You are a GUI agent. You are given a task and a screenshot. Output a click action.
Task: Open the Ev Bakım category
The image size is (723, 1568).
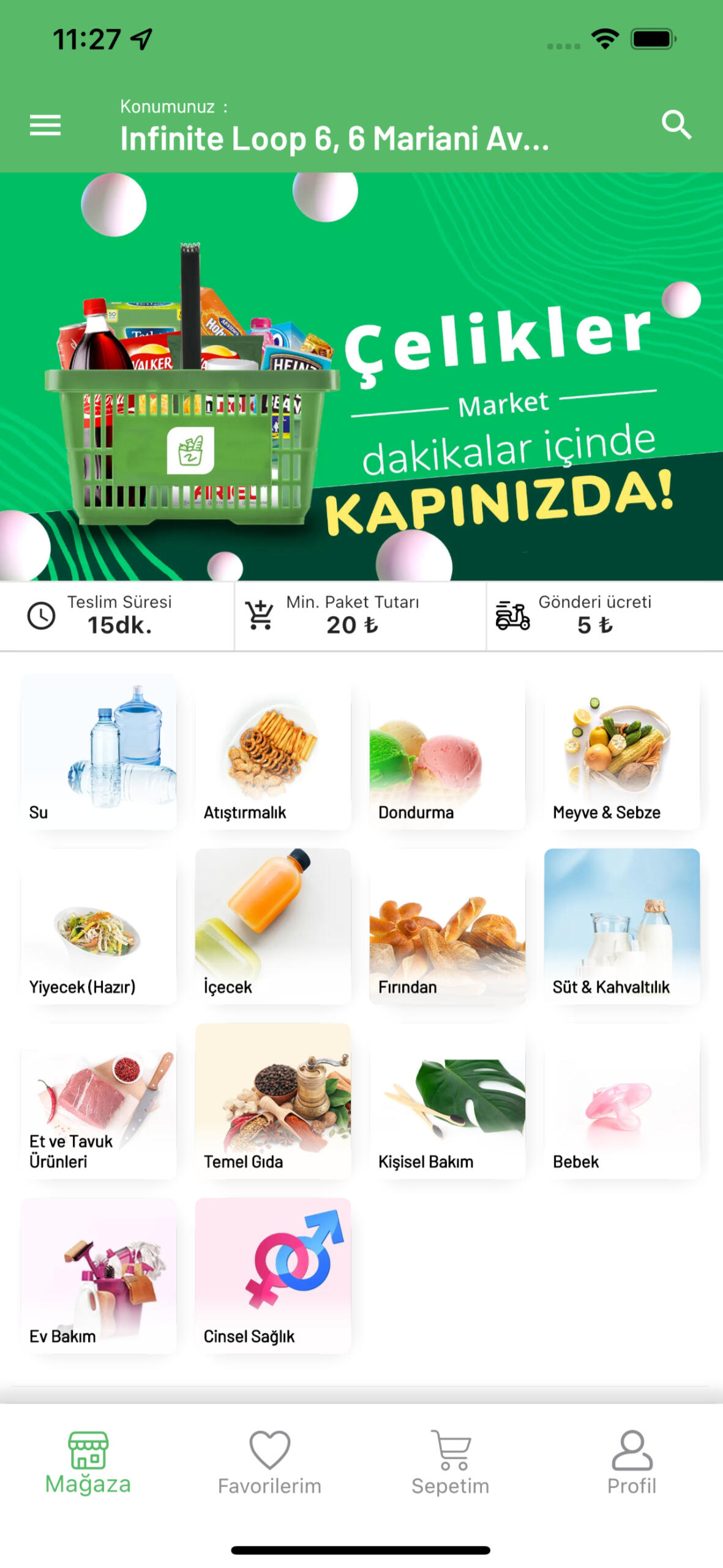99,1275
